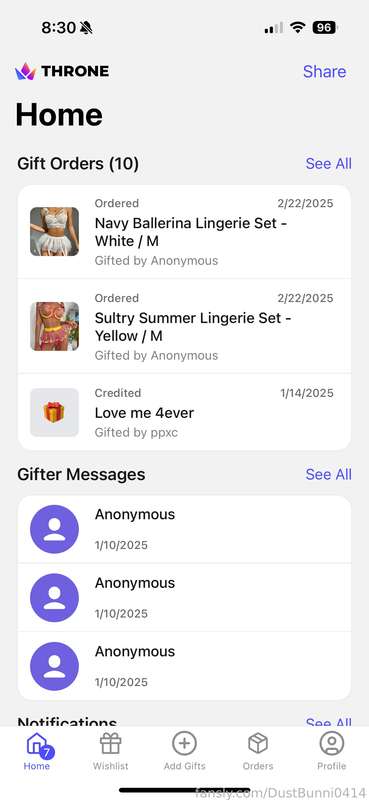The image size is (369, 800).
Task: Switch to the Profile tab
Action: point(332,751)
